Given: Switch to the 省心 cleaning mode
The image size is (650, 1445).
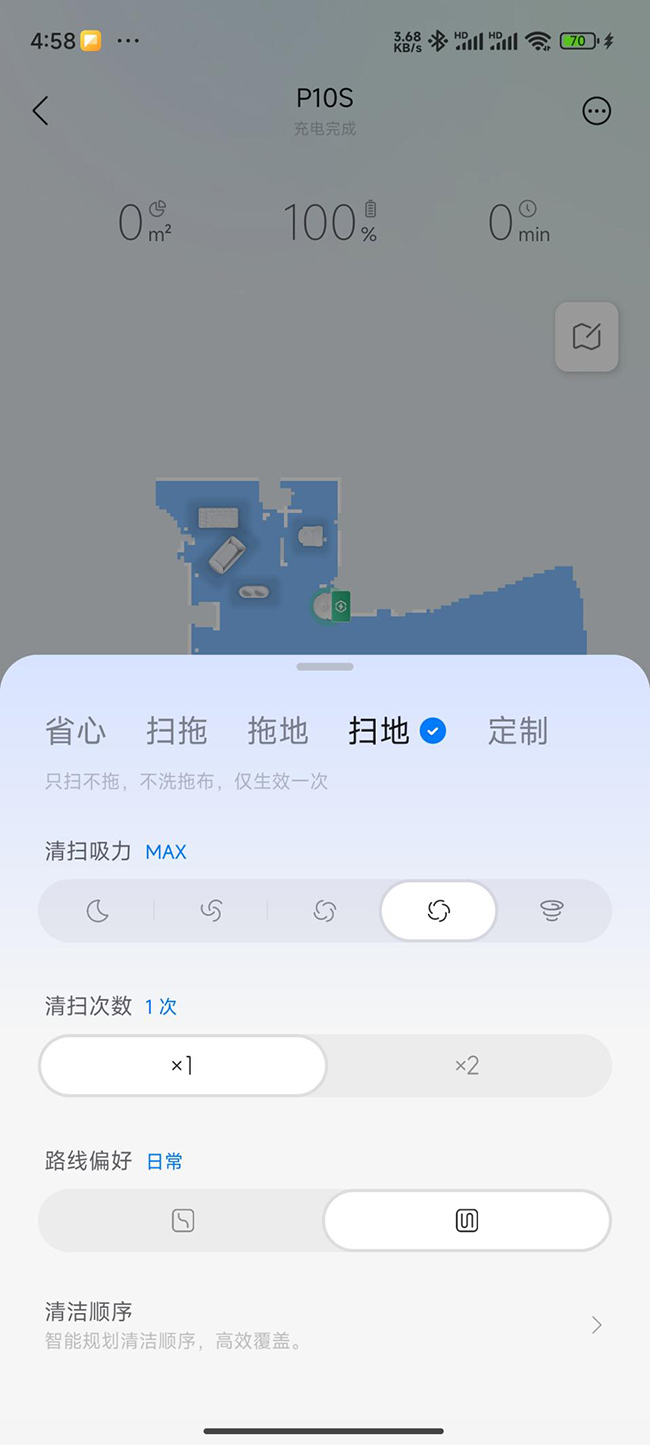Looking at the screenshot, I should pyautogui.click(x=75, y=731).
